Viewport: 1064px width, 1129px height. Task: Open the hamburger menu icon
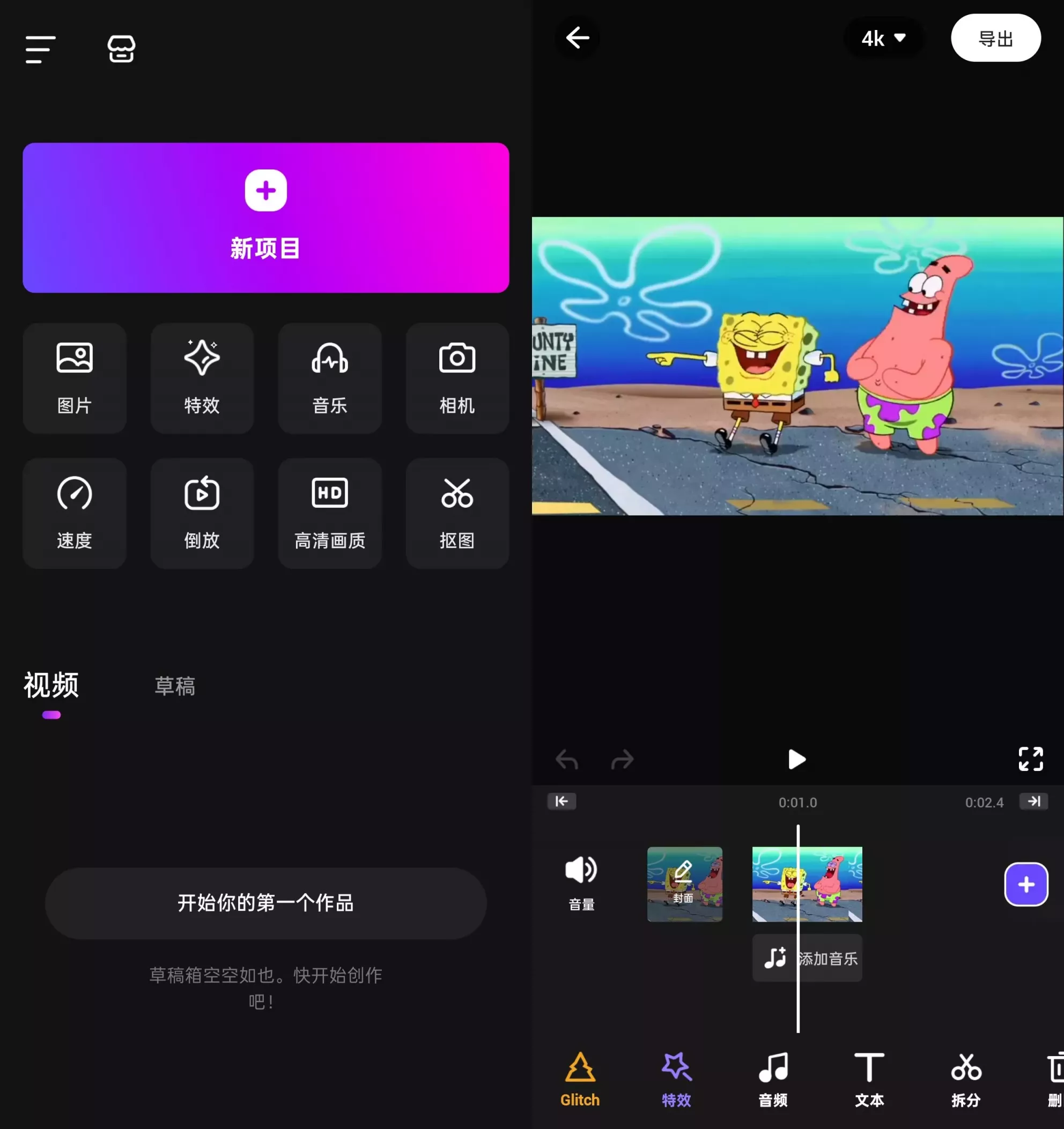coord(40,49)
